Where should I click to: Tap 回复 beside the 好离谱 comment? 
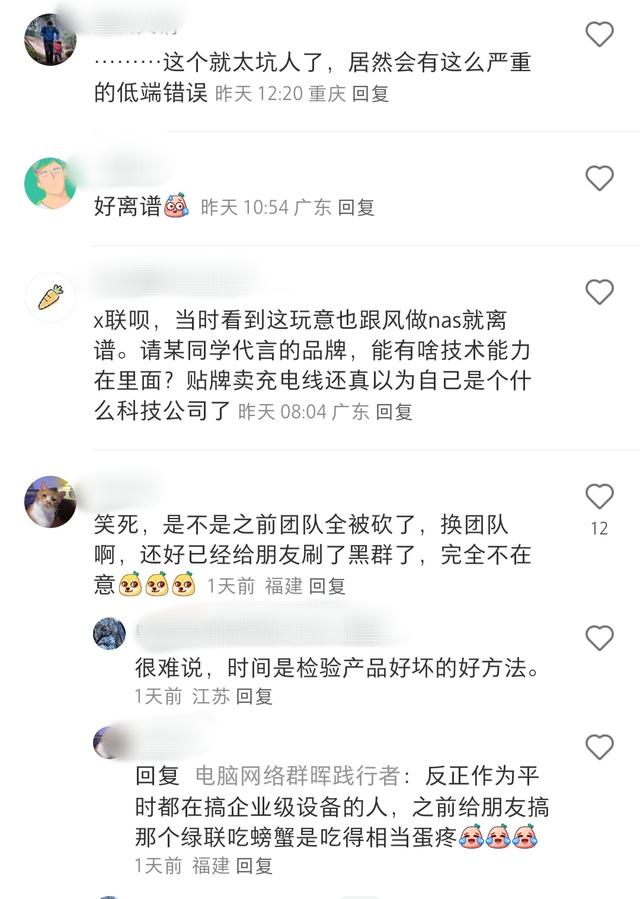(x=356, y=207)
